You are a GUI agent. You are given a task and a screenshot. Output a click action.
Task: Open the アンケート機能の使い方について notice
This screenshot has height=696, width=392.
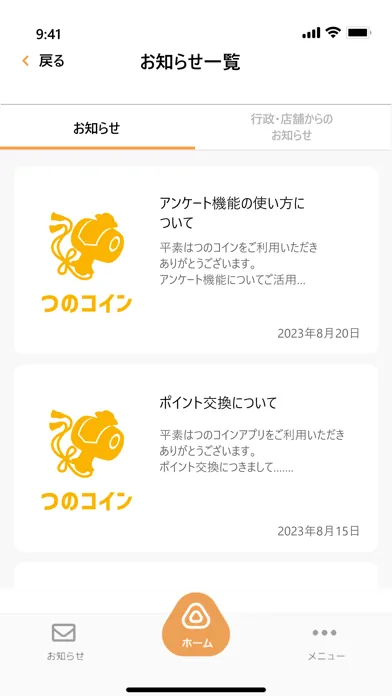click(x=196, y=260)
